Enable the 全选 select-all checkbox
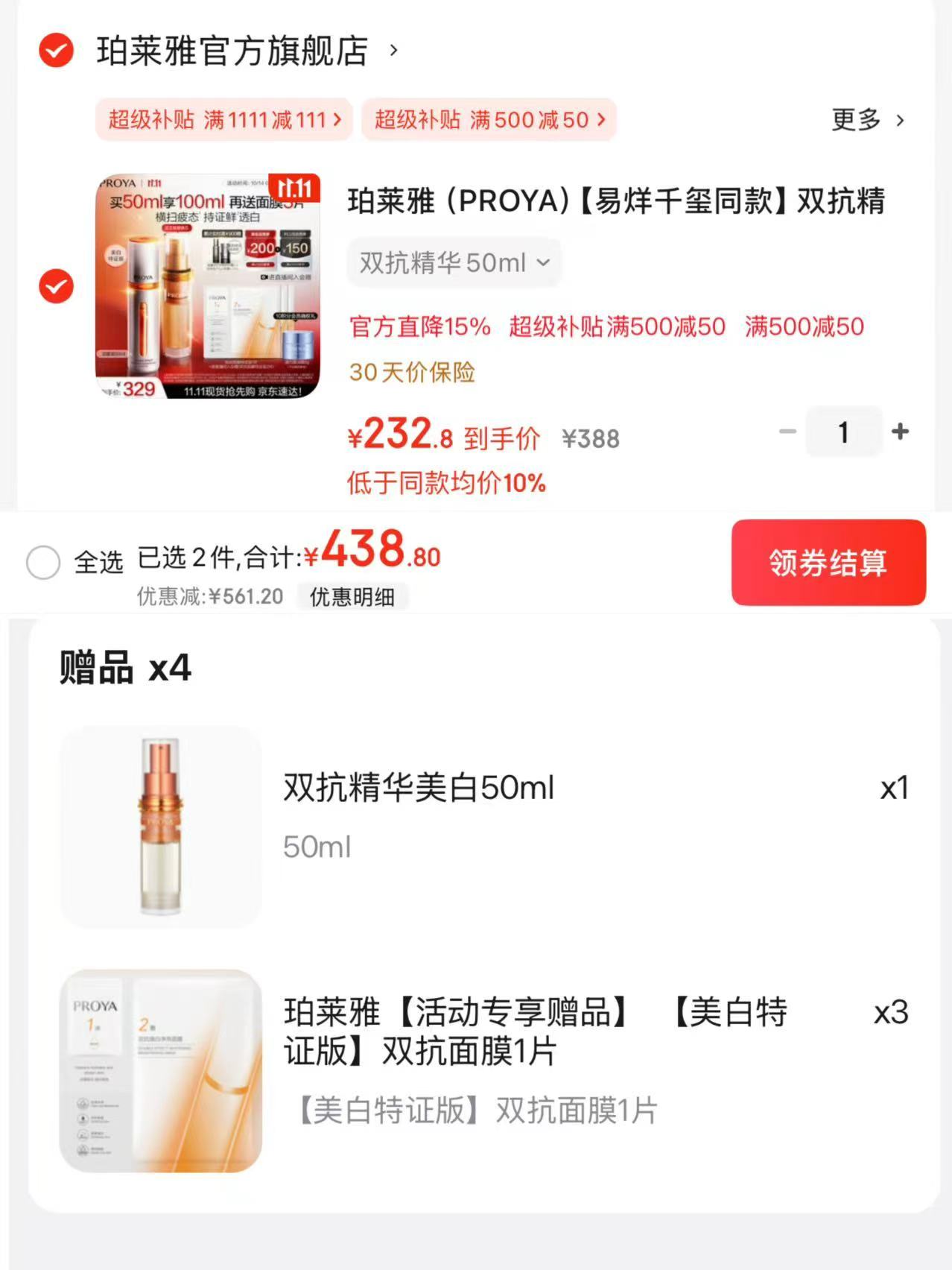This screenshot has height=1270, width=952. [44, 563]
